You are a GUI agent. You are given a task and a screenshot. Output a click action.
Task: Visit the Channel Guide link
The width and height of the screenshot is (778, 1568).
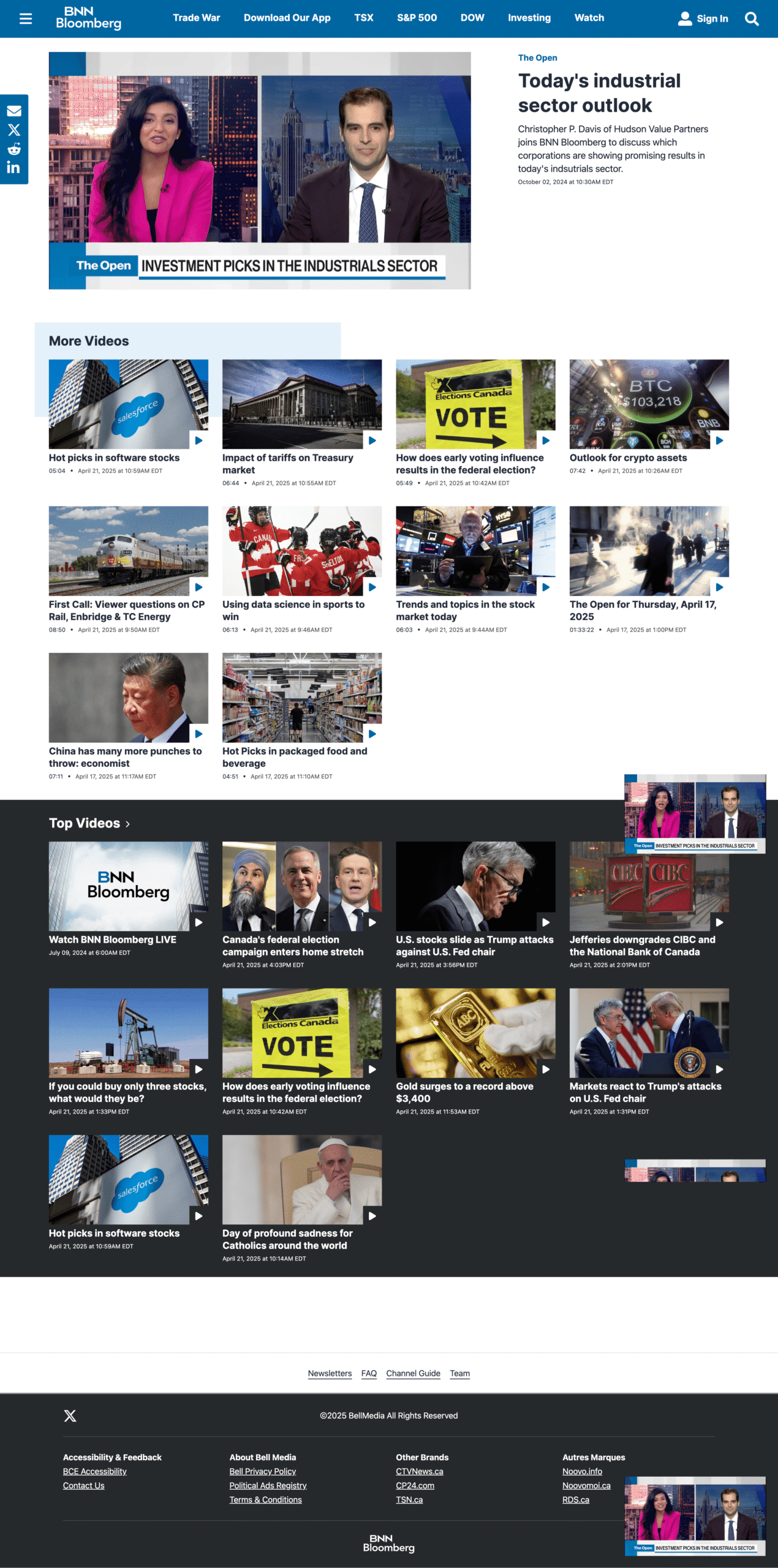413,1373
